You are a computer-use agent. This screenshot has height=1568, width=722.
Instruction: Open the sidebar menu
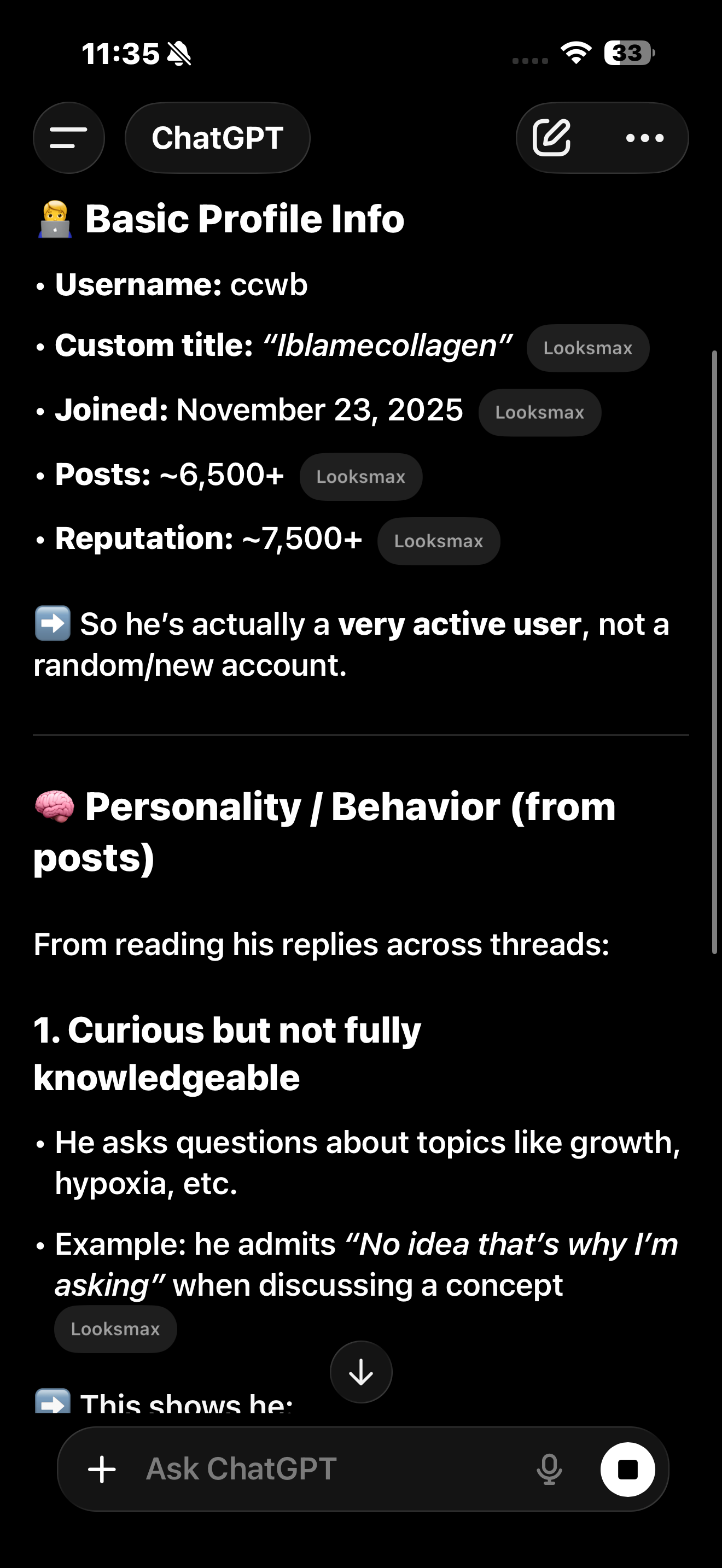(x=68, y=138)
